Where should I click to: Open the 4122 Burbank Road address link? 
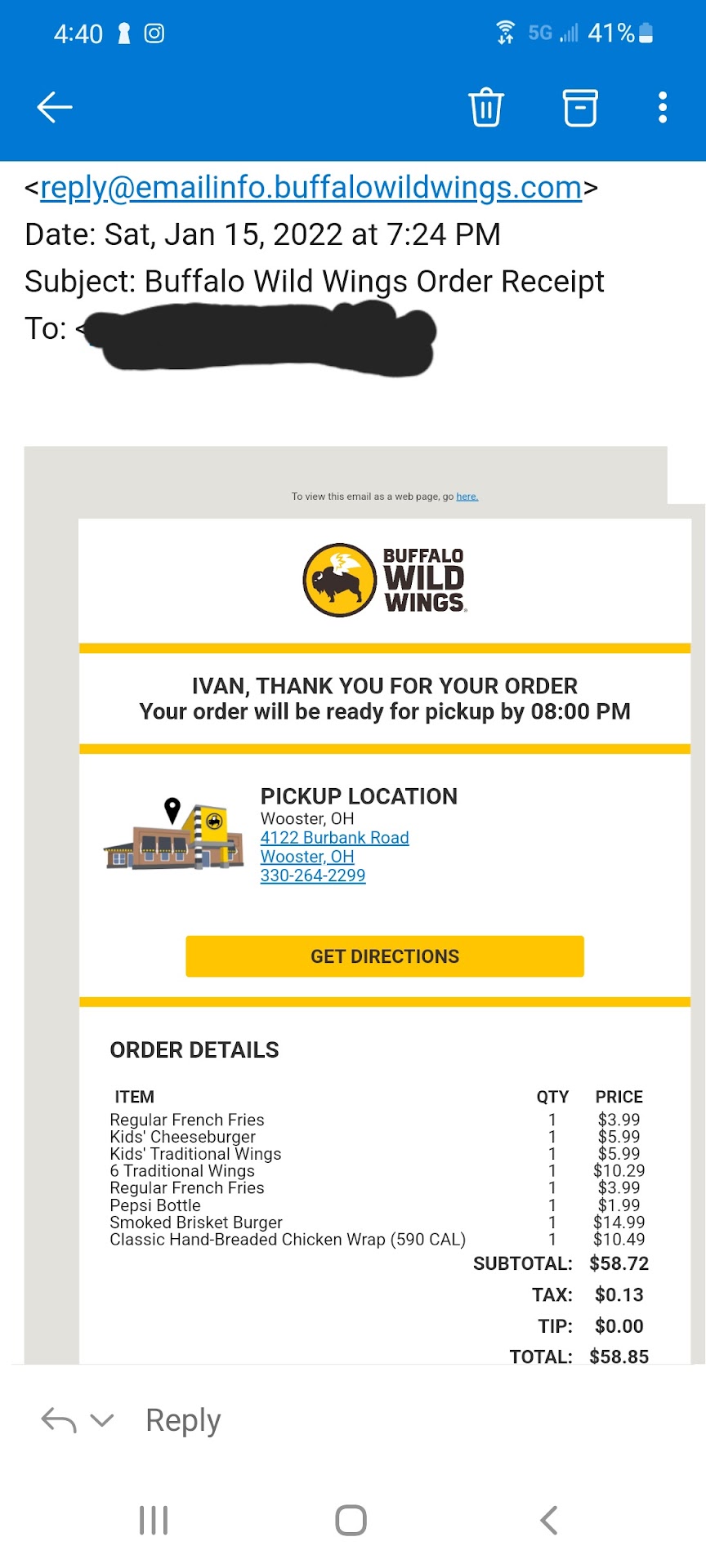point(334,838)
